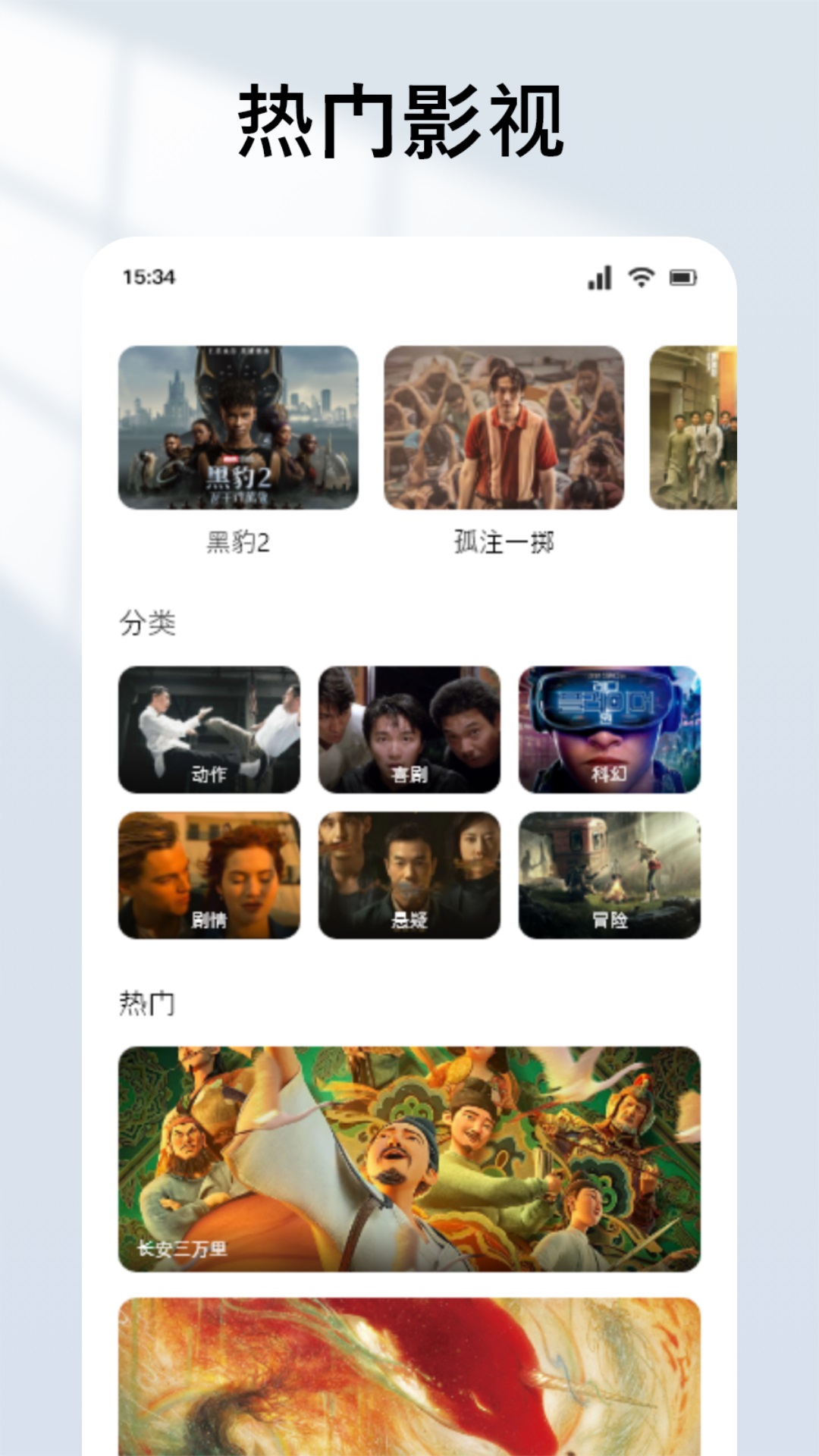This screenshot has width=819, height=1456.
Task: Tap the 15:34 clock in the status bar
Action: (146, 279)
